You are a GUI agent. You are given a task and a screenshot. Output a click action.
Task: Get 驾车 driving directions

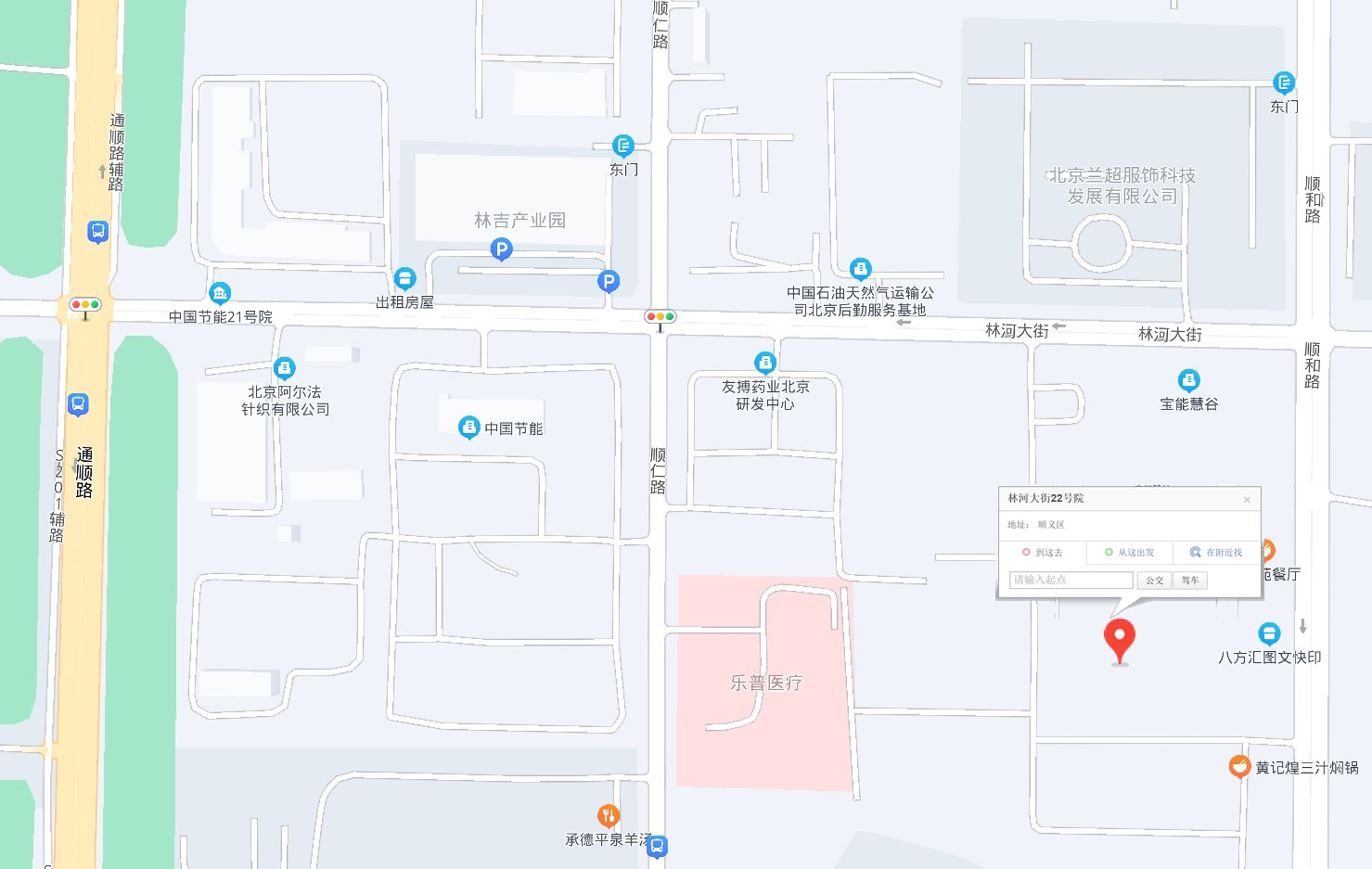(1190, 580)
